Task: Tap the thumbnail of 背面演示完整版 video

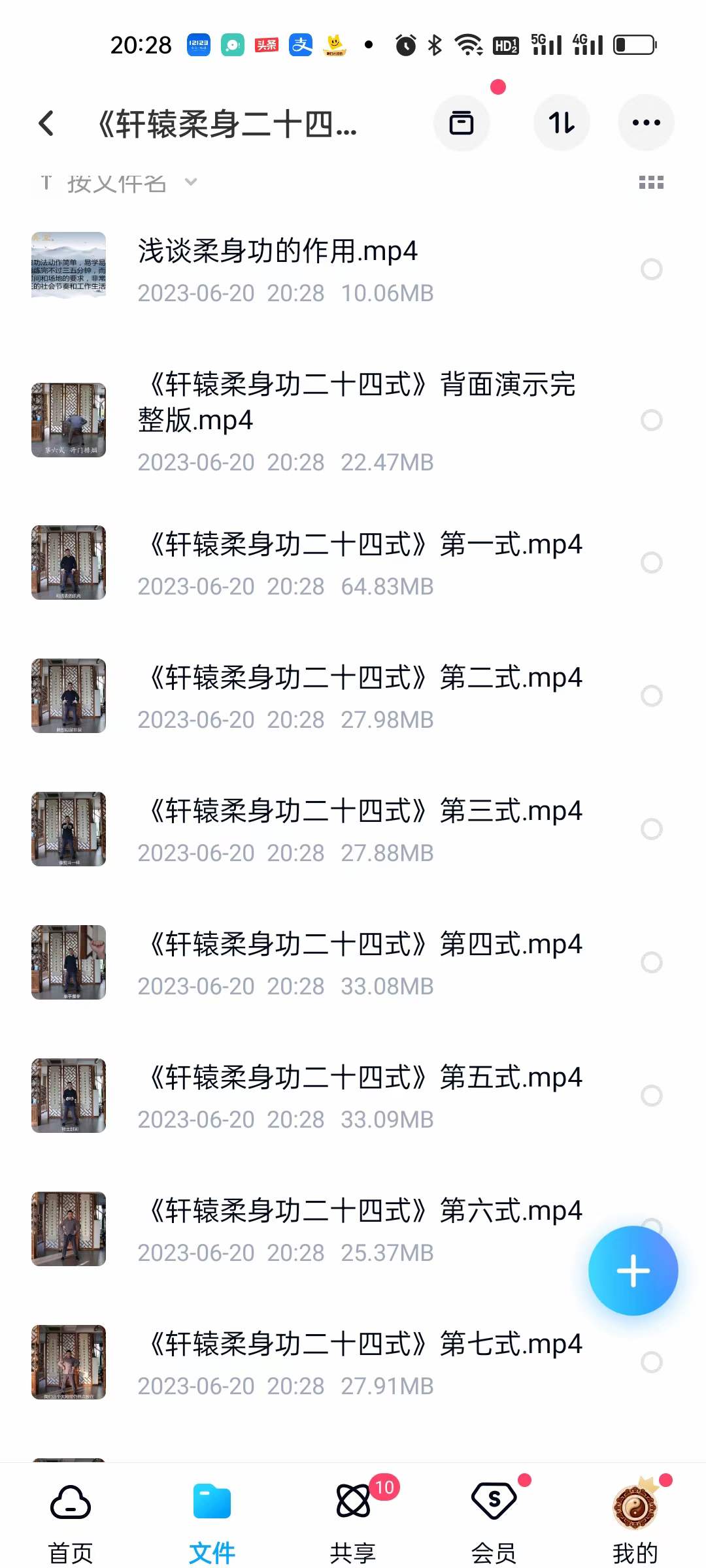Action: coord(68,420)
